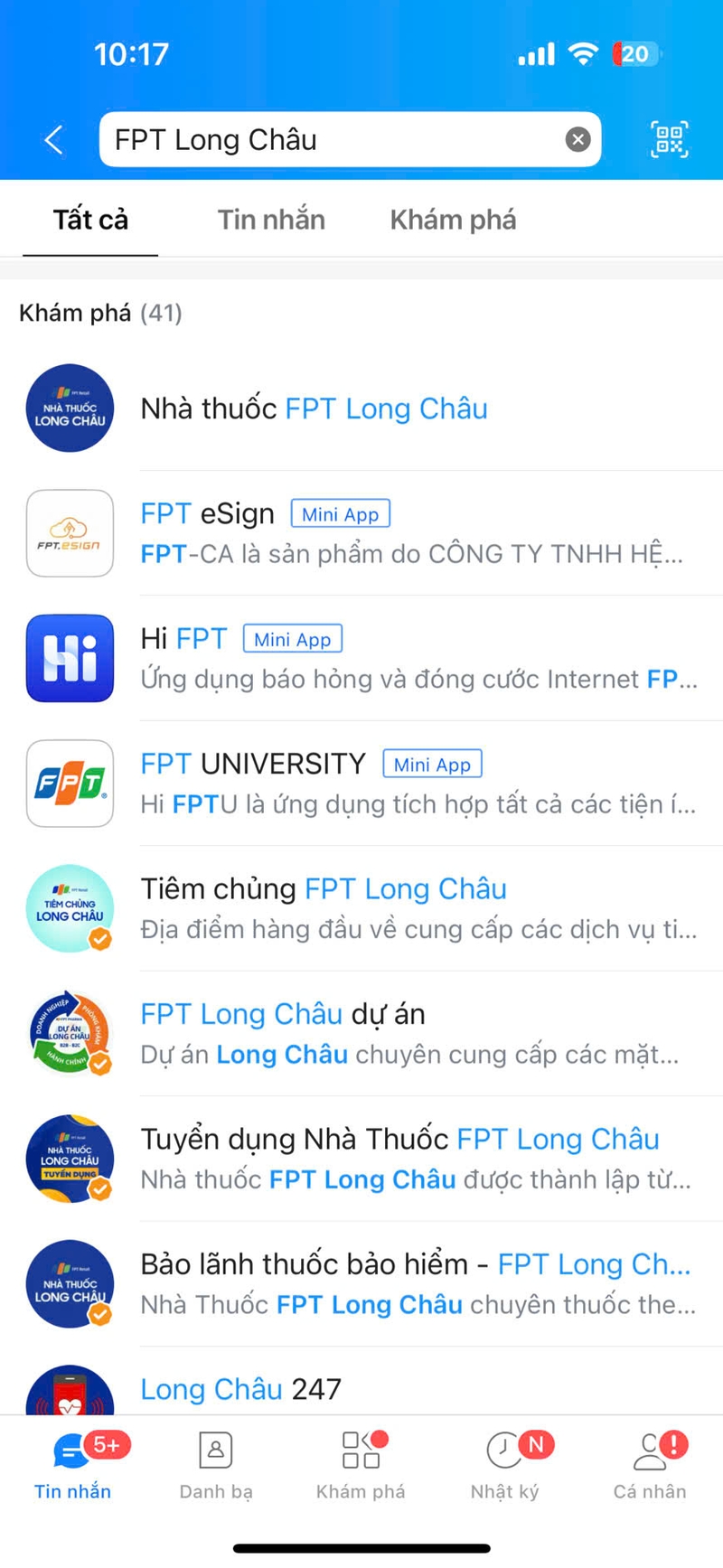Tap the QR code scanner icon
723x1568 pixels.
pos(669,139)
